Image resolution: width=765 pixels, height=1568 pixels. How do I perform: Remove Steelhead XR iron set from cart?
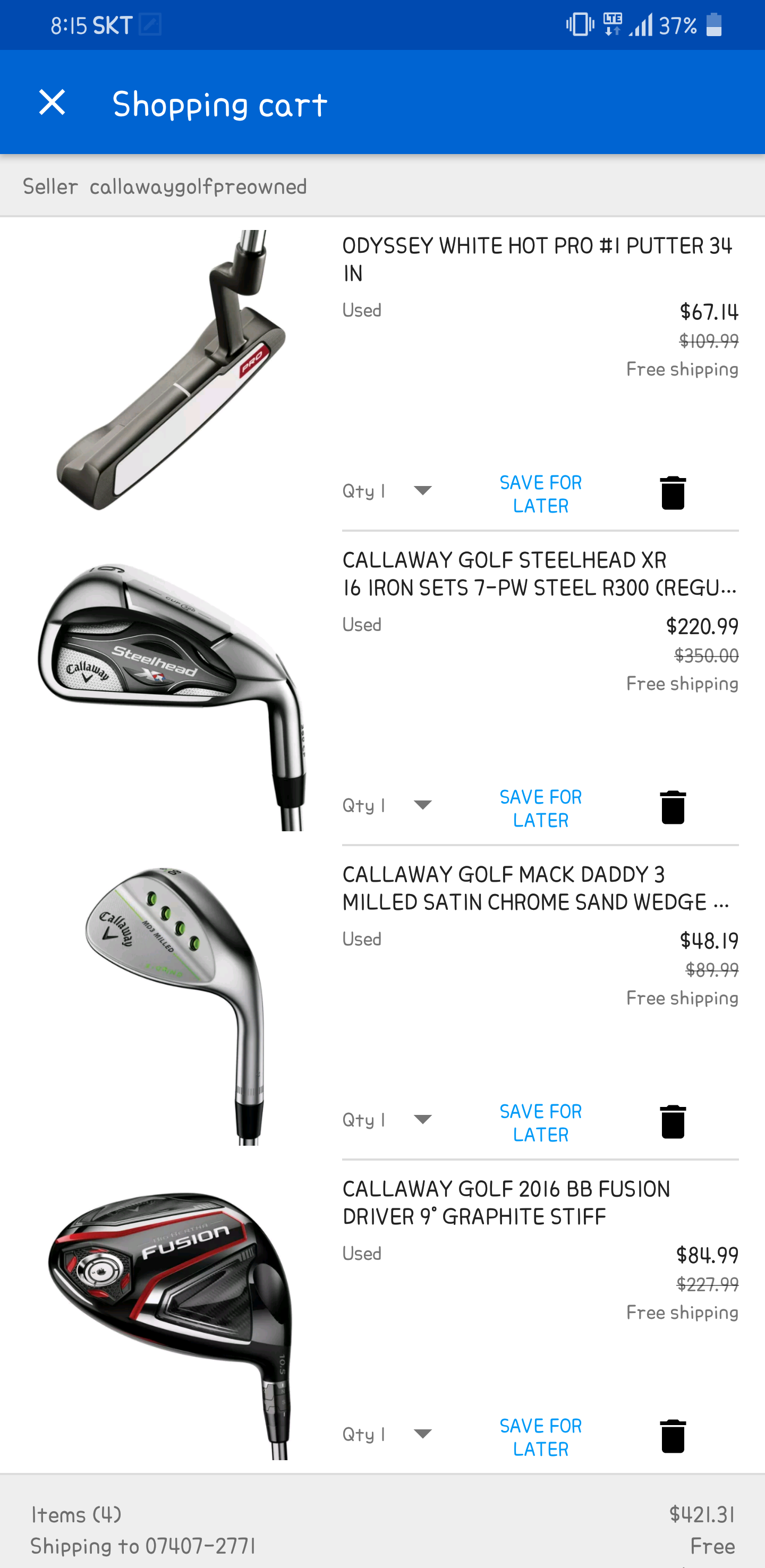672,807
